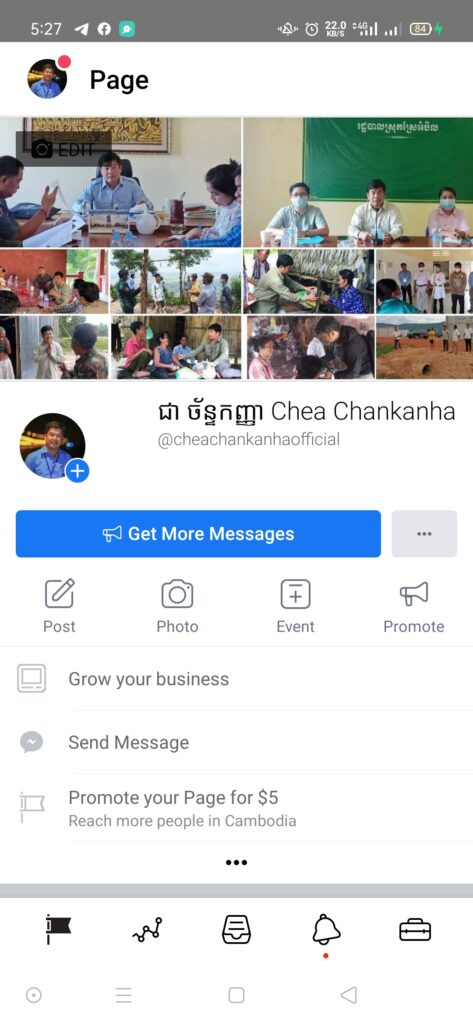Create a new Post
This screenshot has width=473, height=1024.
pos(59,606)
